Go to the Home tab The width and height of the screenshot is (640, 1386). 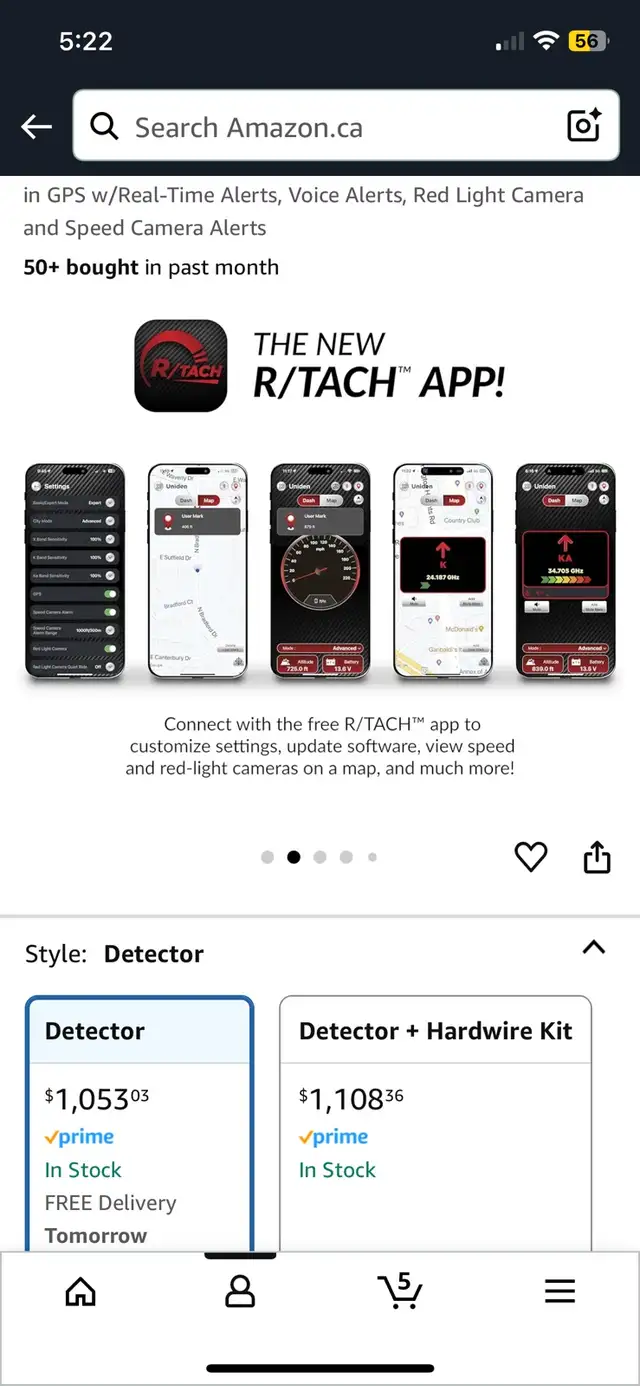(80, 1292)
